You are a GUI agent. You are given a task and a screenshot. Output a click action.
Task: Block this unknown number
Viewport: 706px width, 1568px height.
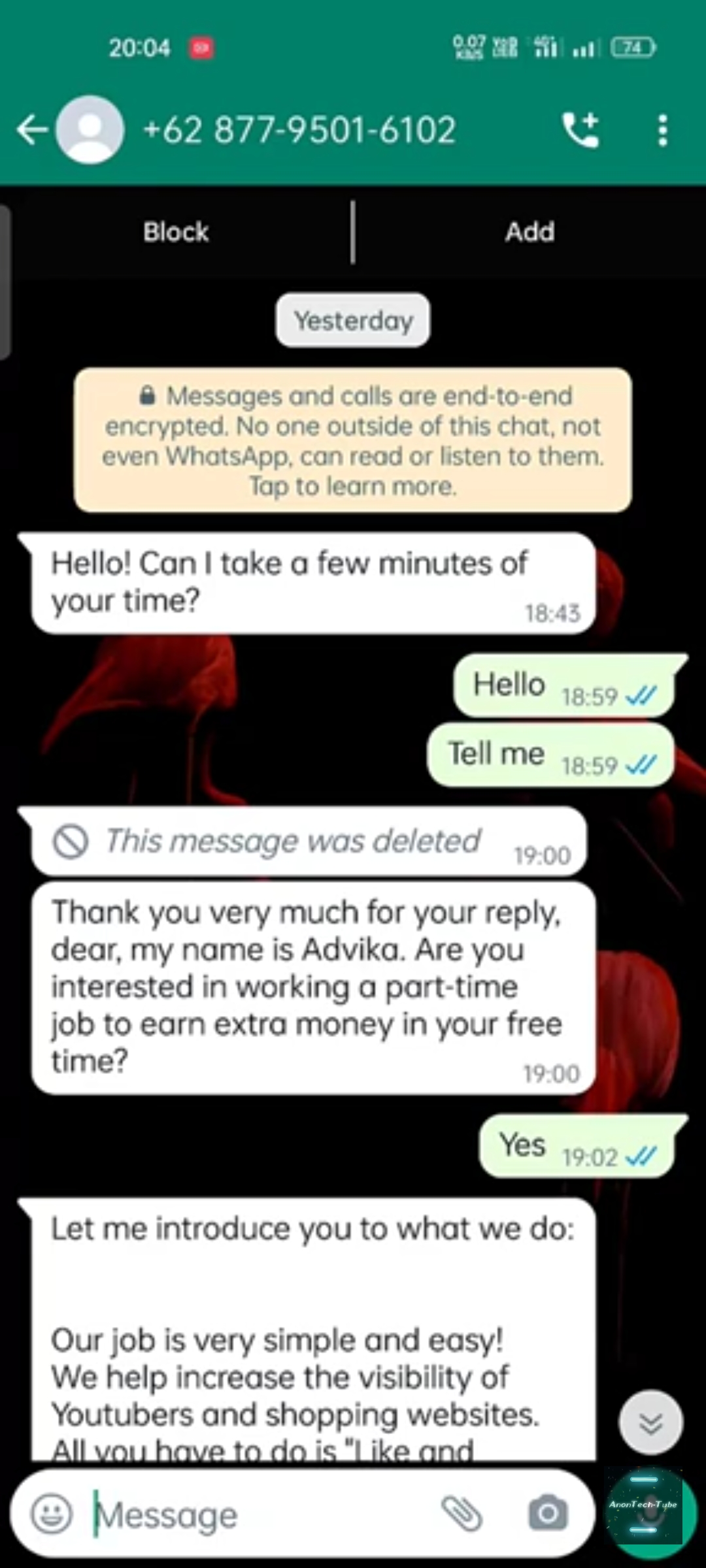(176, 232)
